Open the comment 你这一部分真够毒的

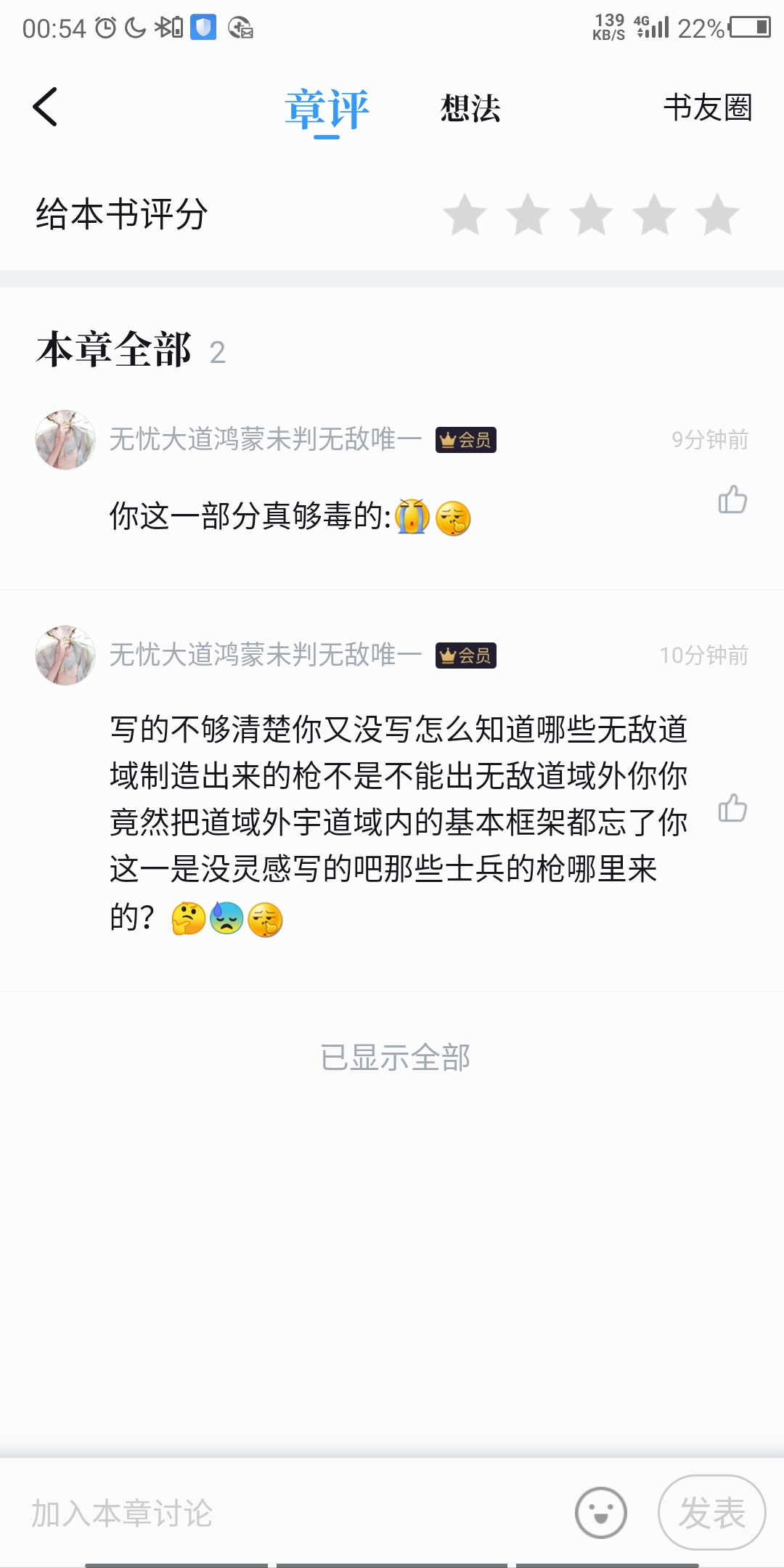pyautogui.click(x=290, y=517)
